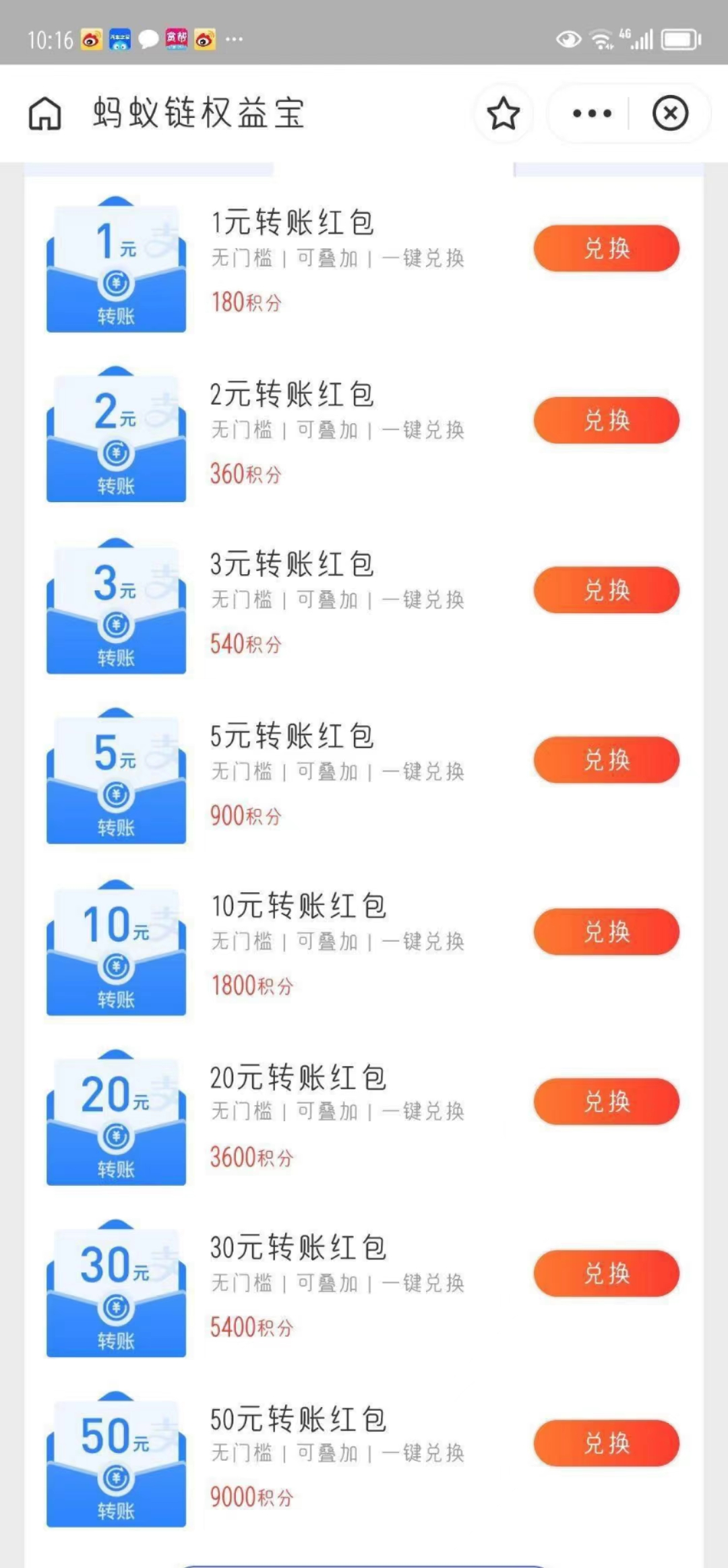This screenshot has height=1568, width=728.
Task: Go to the mini program home
Action: point(44,113)
